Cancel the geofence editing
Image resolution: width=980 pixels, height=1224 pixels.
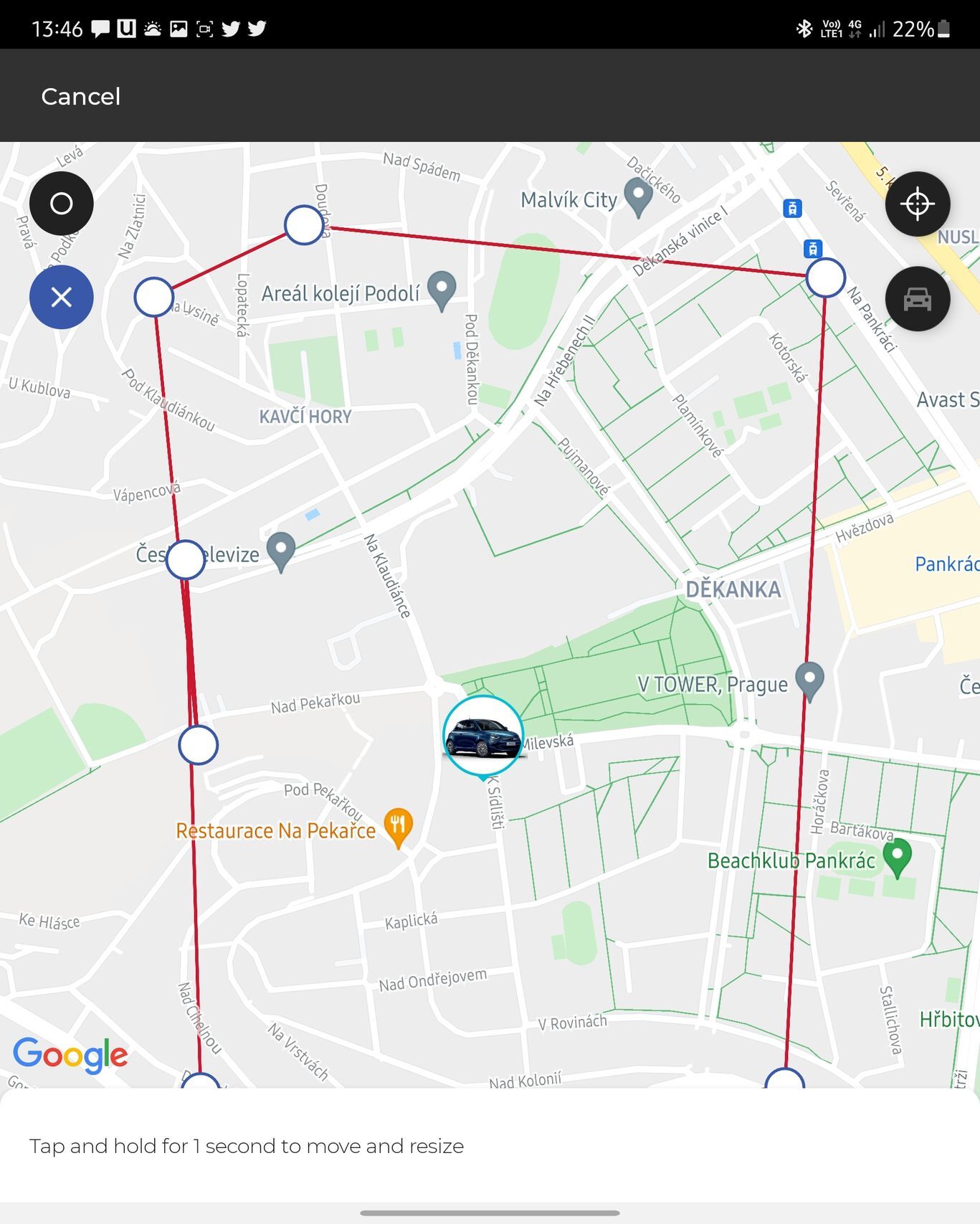point(80,96)
